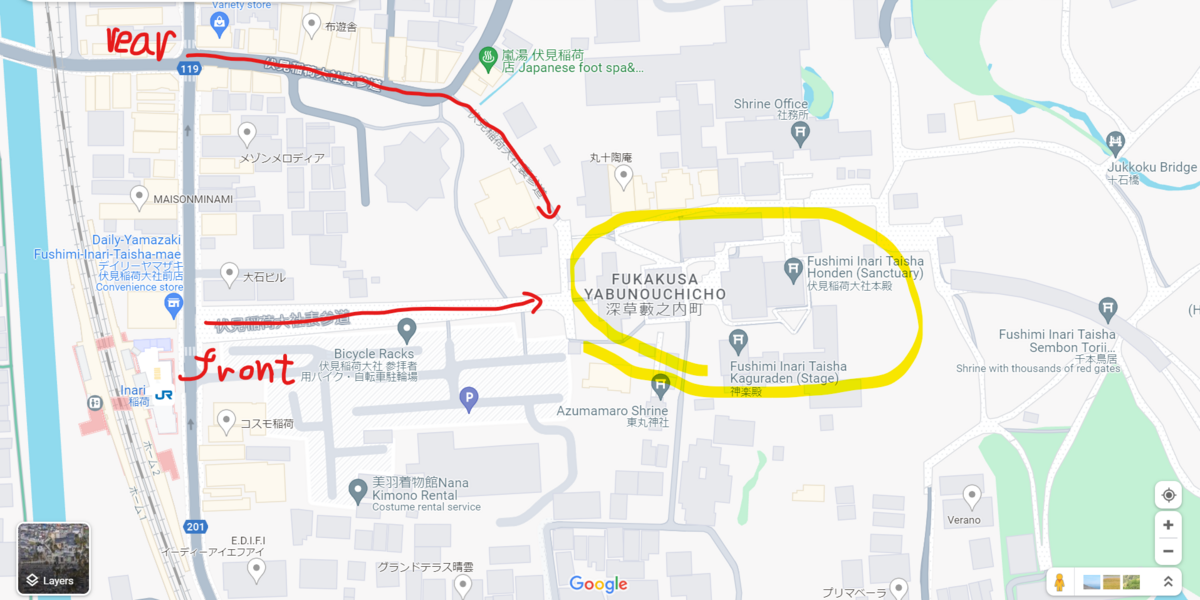Center map on your location

(1167, 494)
